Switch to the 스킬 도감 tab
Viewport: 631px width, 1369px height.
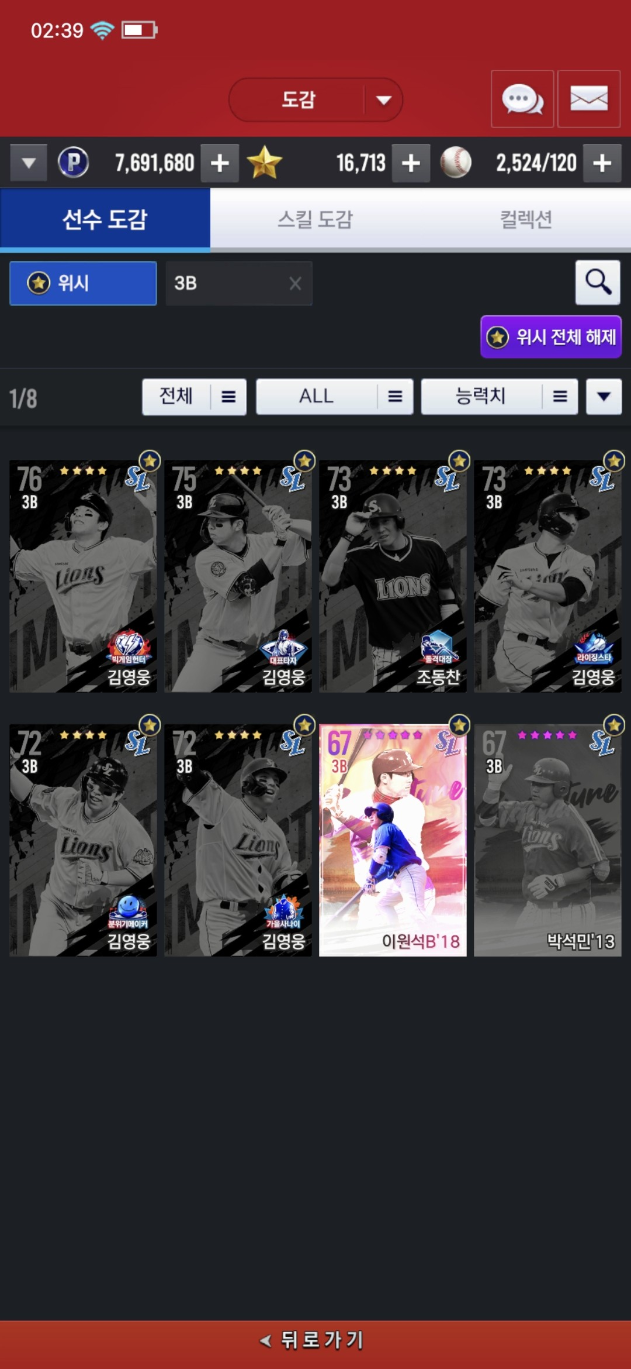[315, 219]
